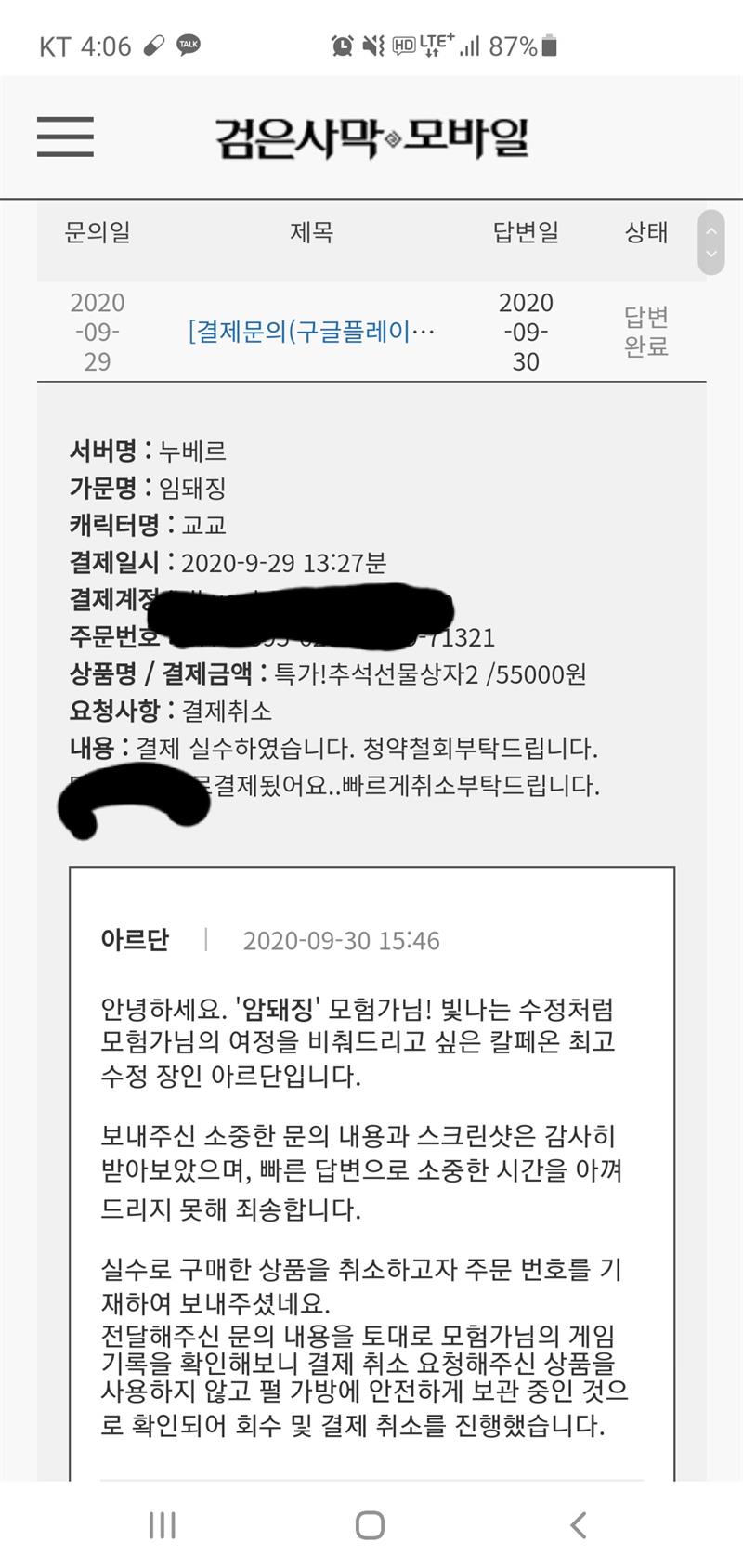743x1568 pixels.
Task: Open the recent apps view
Action: (163, 1524)
